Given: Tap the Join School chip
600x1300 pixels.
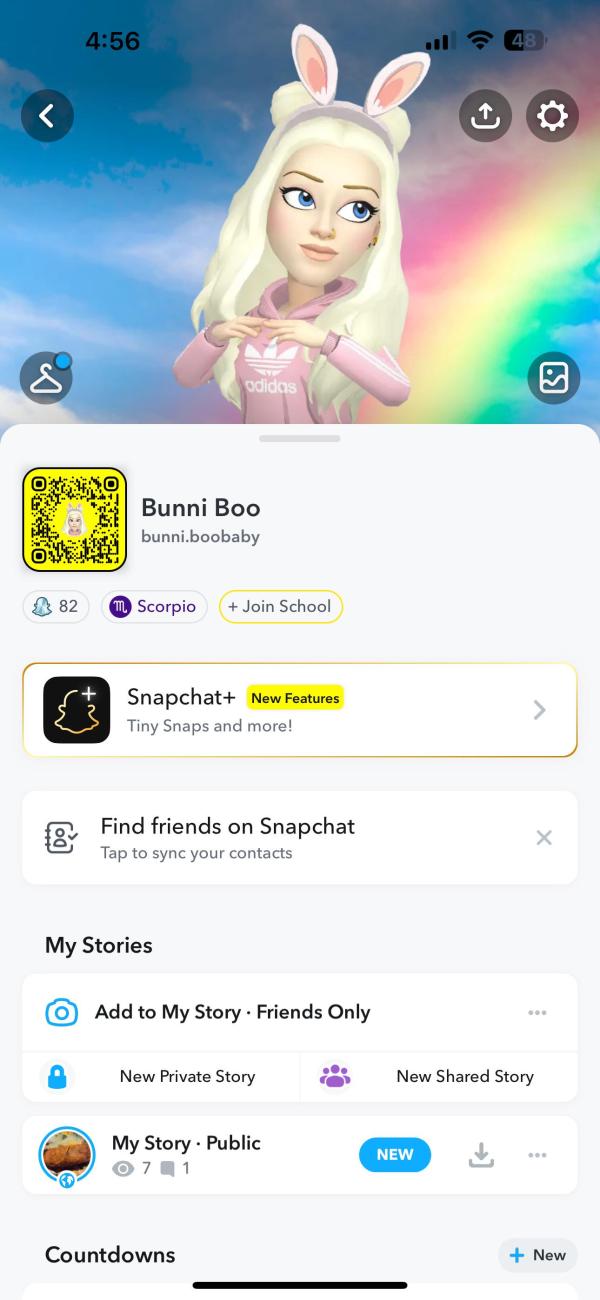Looking at the screenshot, I should (280, 606).
